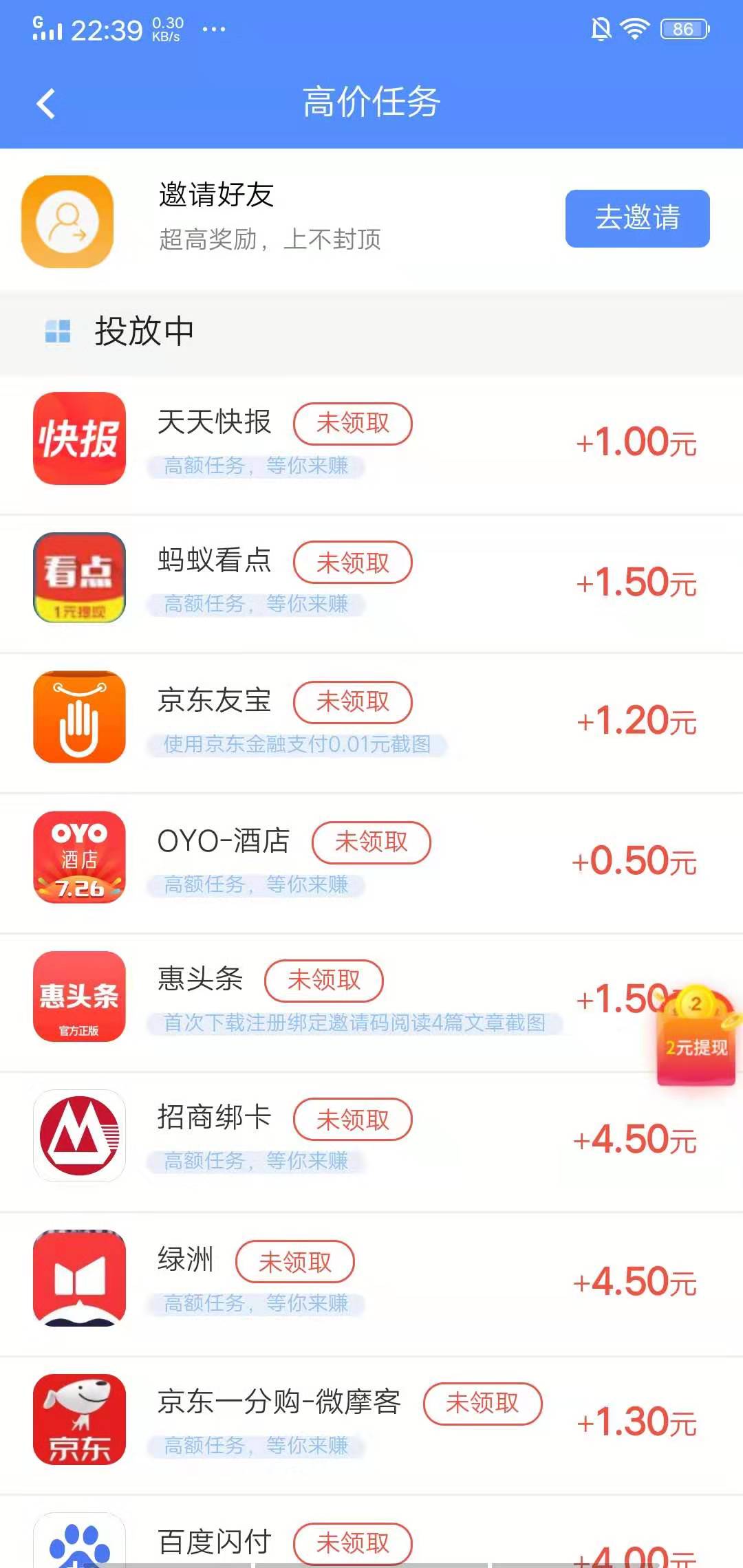Tap the back arrow in the header

tap(45, 103)
